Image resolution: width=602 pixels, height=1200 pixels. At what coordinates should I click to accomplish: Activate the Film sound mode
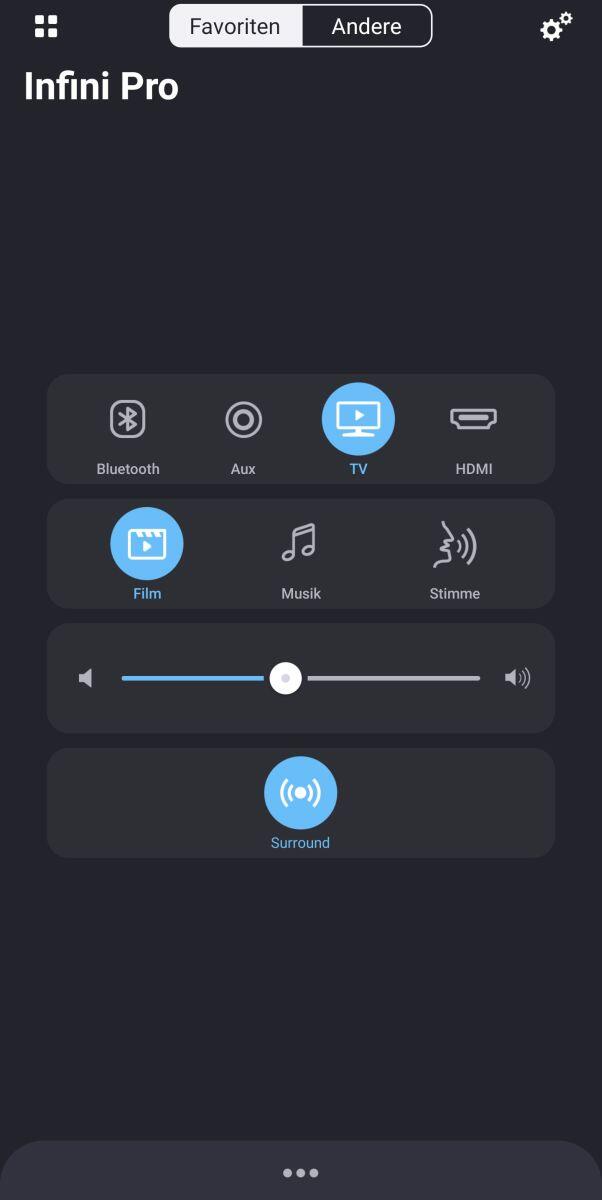pos(147,545)
